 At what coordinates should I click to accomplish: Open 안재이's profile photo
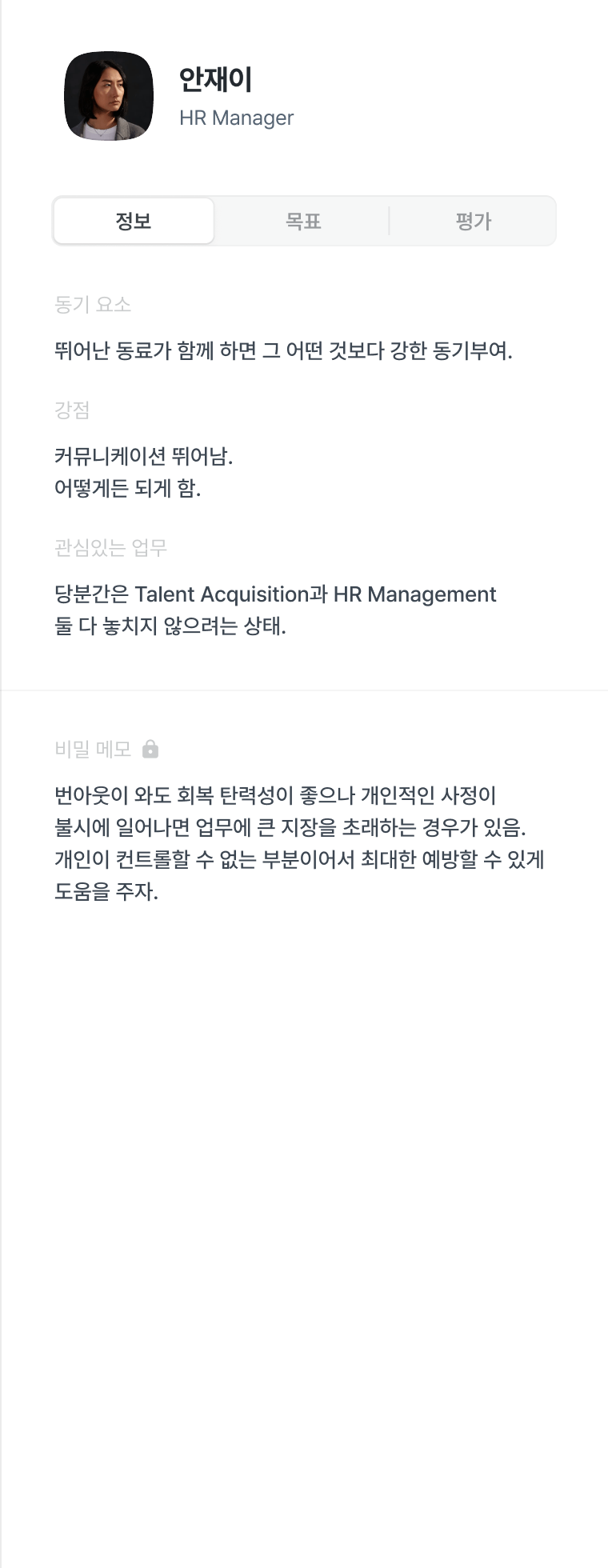pos(109,96)
